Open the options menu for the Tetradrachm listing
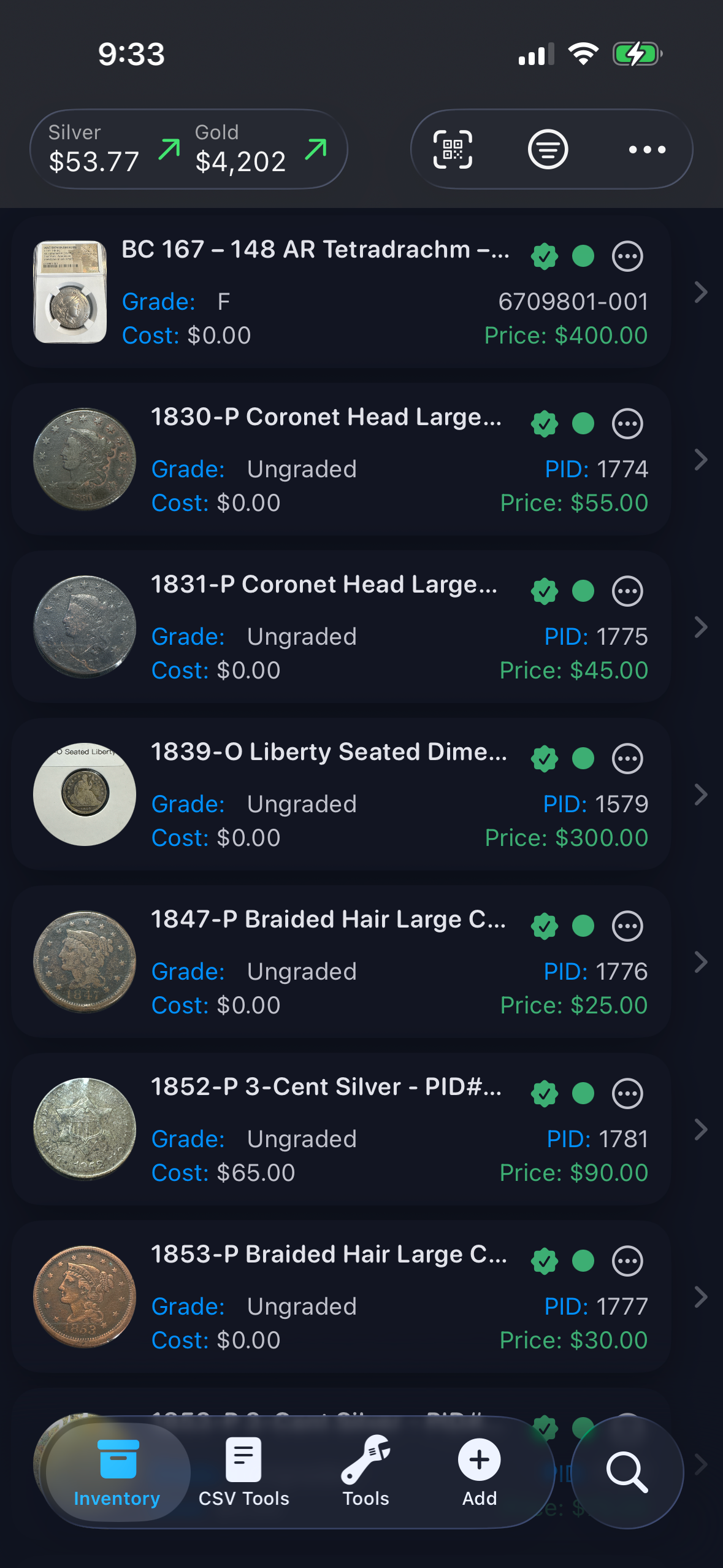The width and height of the screenshot is (723, 1568). coord(627,258)
